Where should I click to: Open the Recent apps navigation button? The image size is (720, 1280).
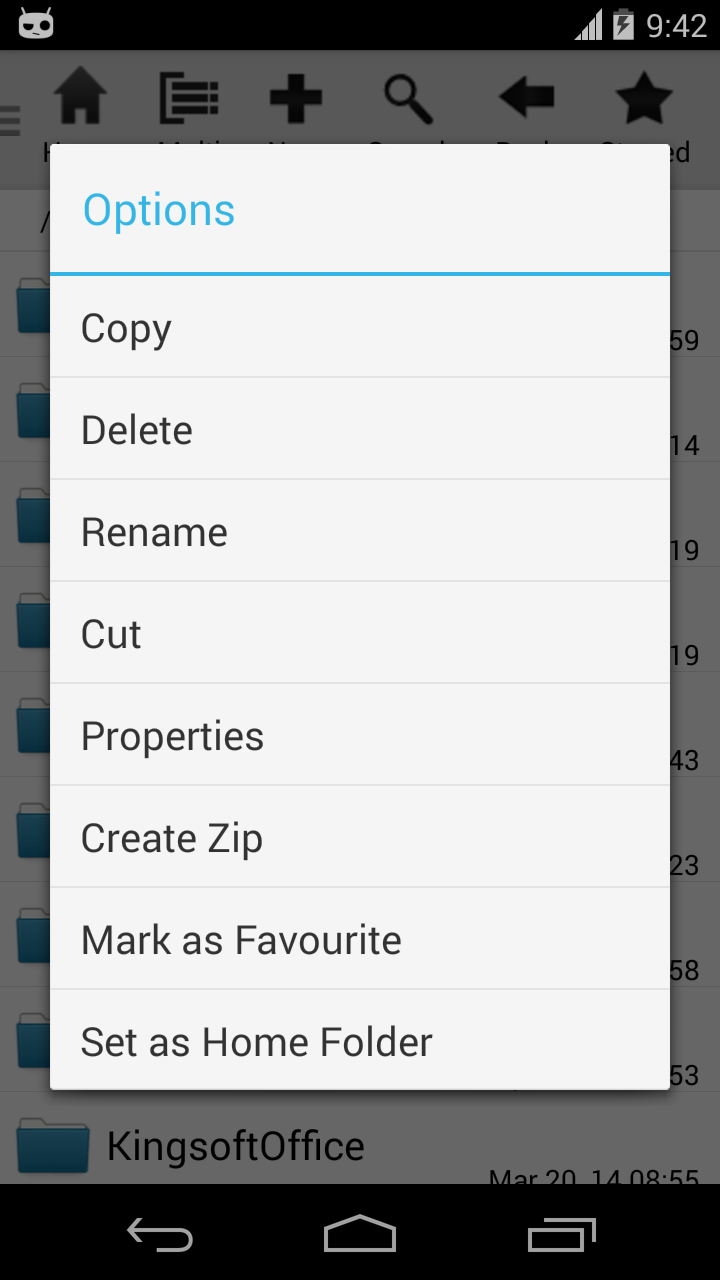click(560, 1235)
